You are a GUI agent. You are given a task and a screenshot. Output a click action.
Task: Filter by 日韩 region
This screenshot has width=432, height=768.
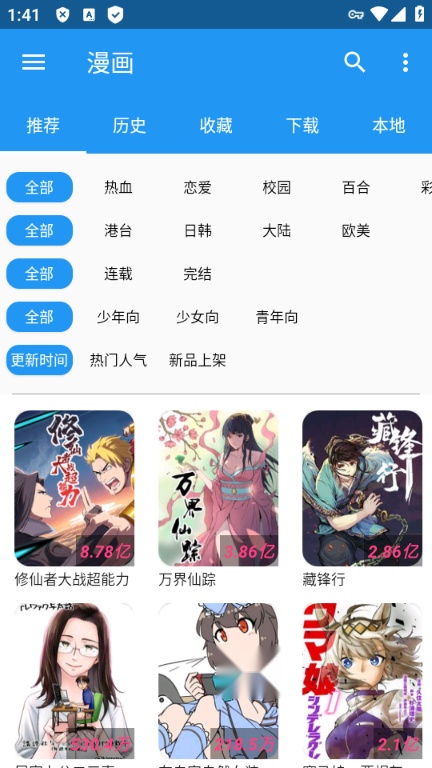pyautogui.click(x=197, y=230)
